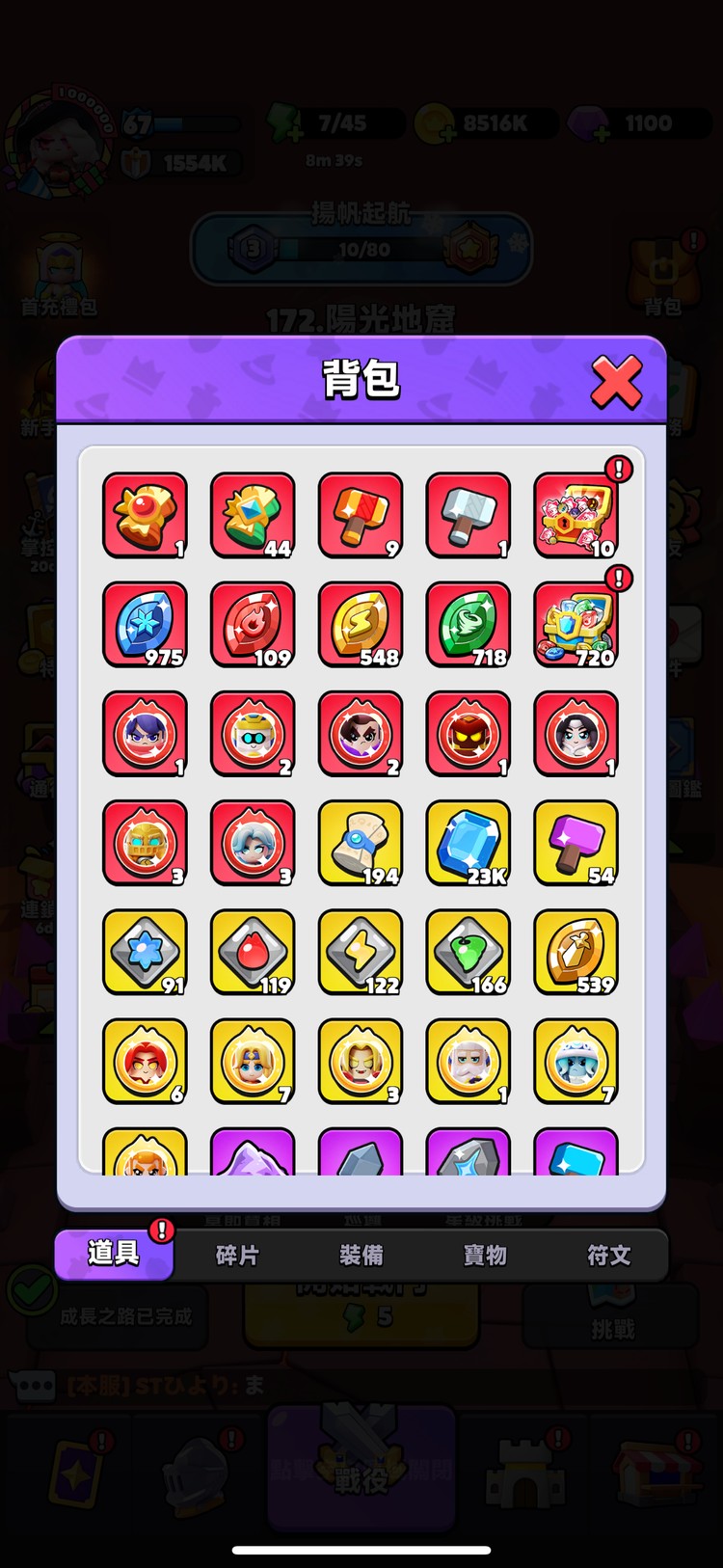Open the gem chest item with 720 count

(x=576, y=625)
